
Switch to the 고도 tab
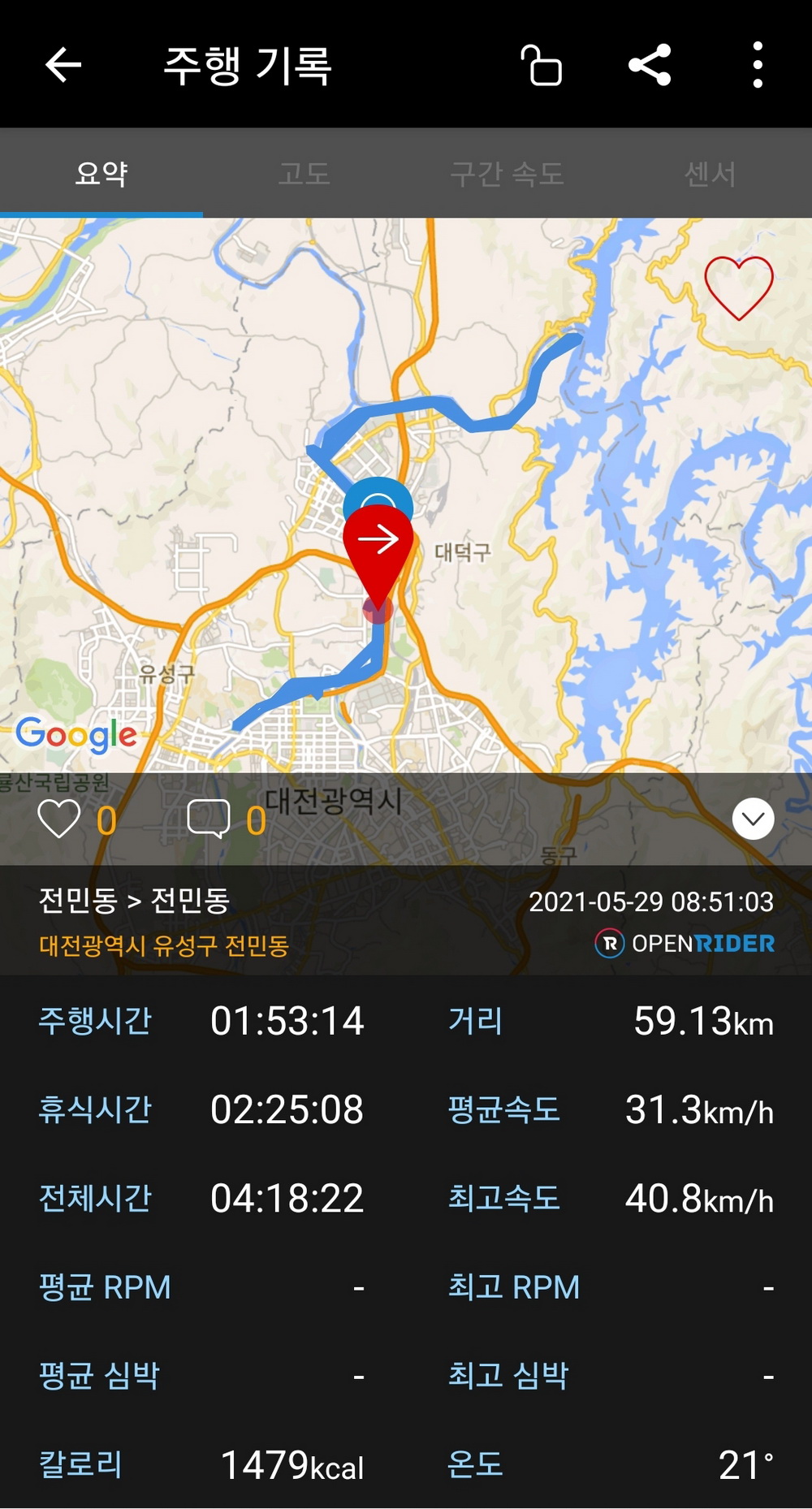304,174
